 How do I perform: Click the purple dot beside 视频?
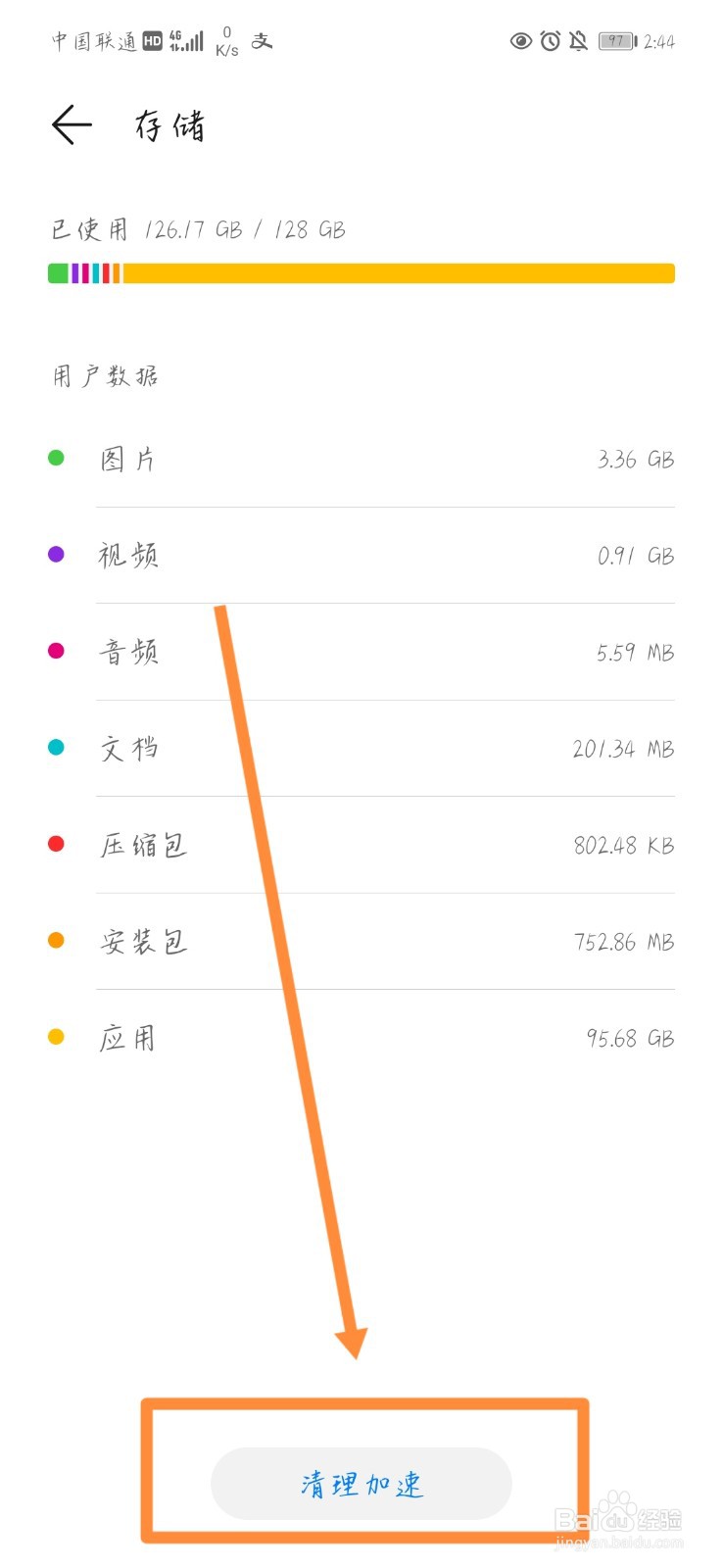tap(56, 554)
